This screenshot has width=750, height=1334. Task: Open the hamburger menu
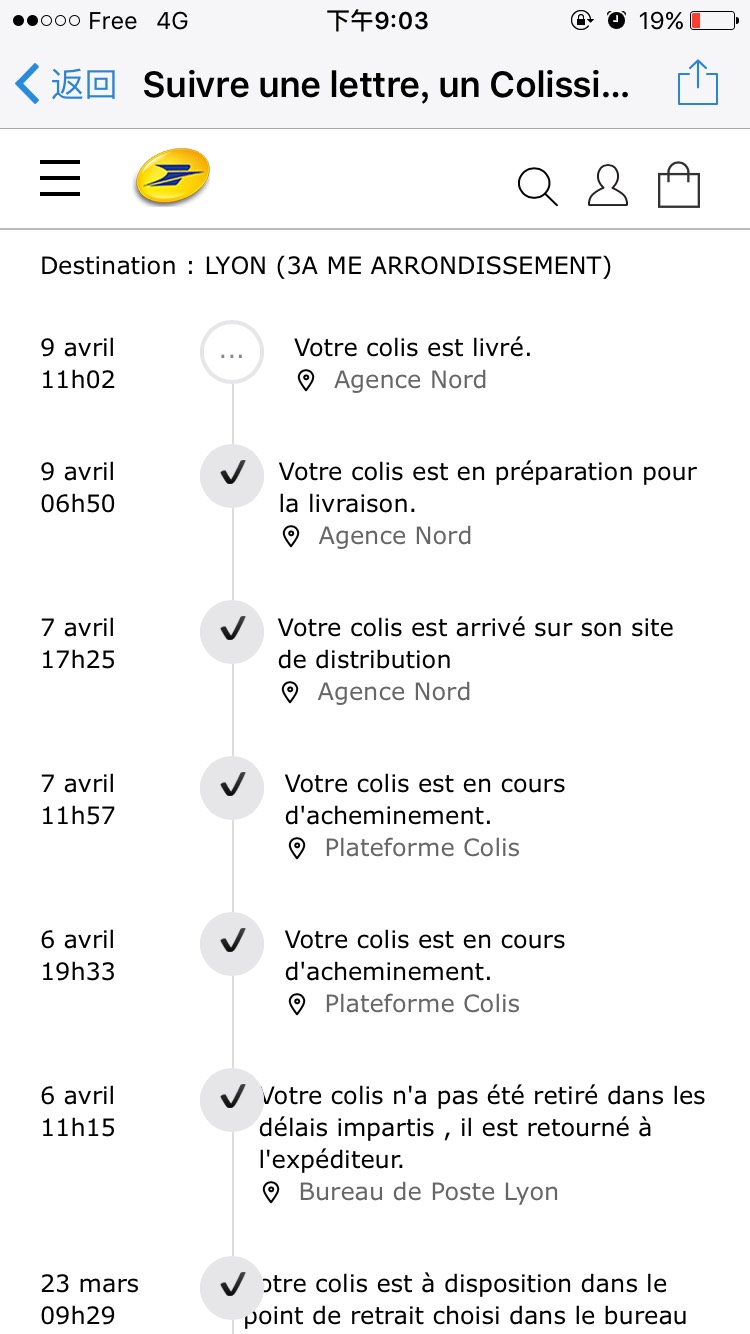pos(60,179)
